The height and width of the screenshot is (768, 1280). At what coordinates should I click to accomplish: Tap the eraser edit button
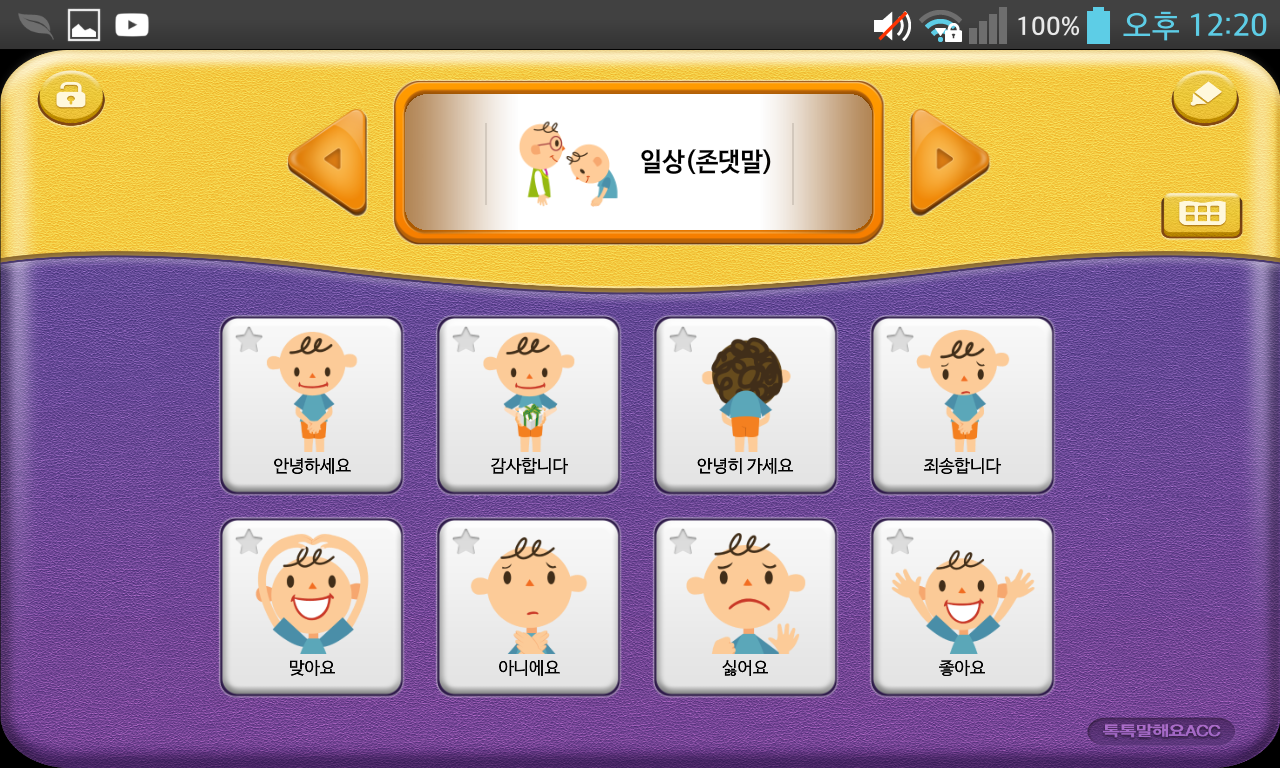coord(1205,96)
